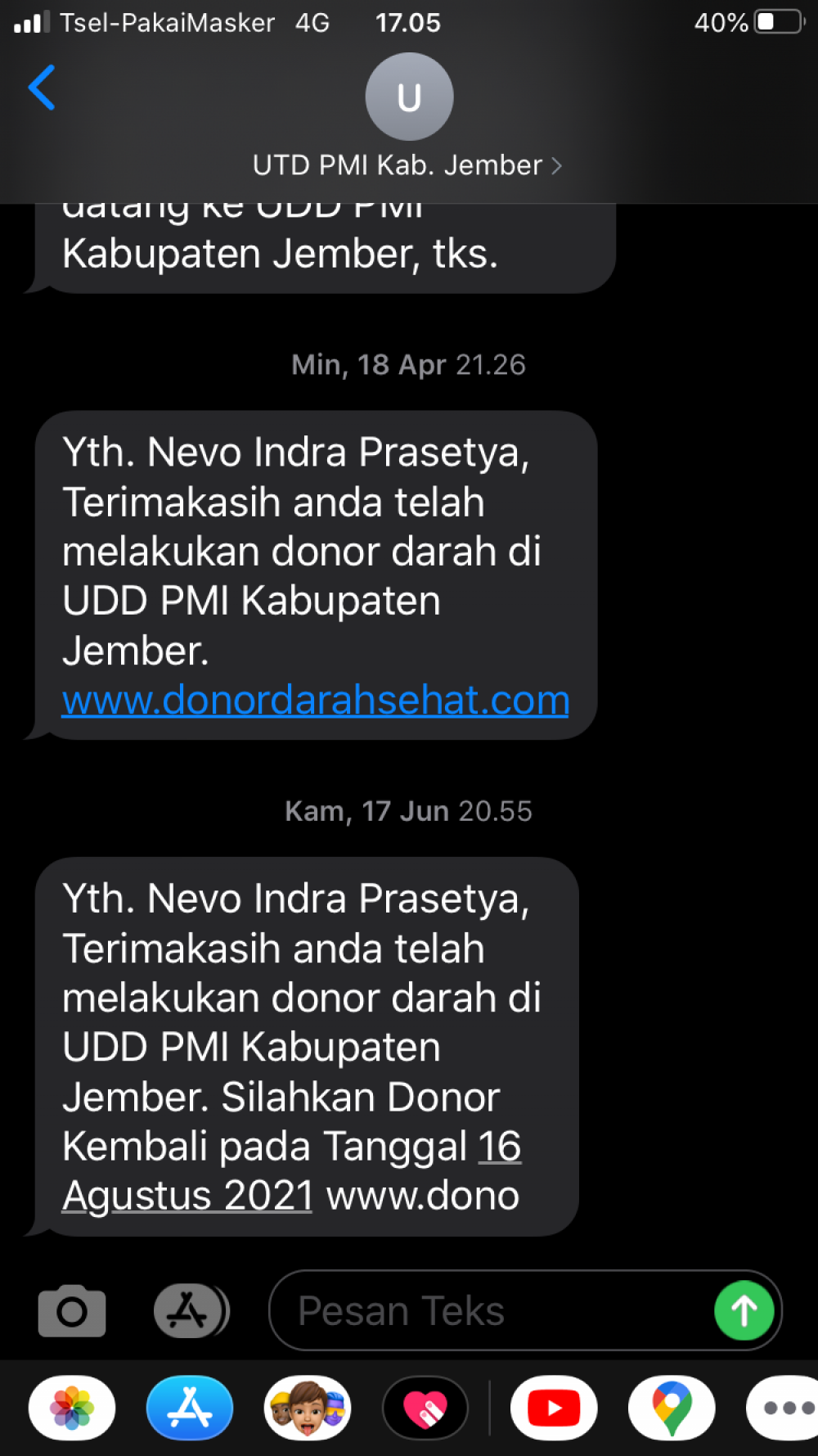Screen dimensions: 818x1456
Task: Tap the App Store blue icon in drawer
Action: click(190, 1408)
